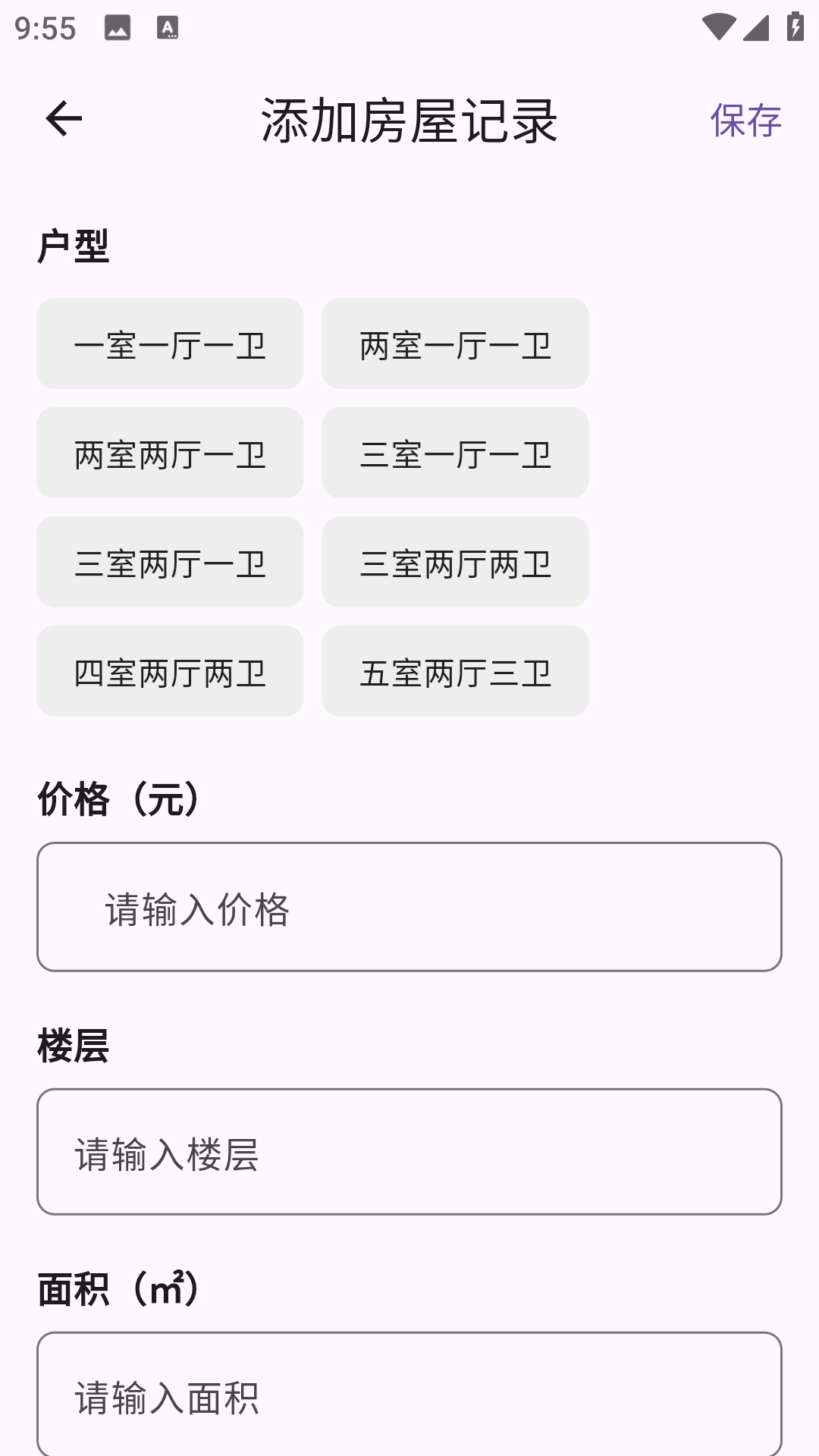819x1456 pixels.
Task: Choose the 四室两厅两卫 house type
Action: coord(170,671)
